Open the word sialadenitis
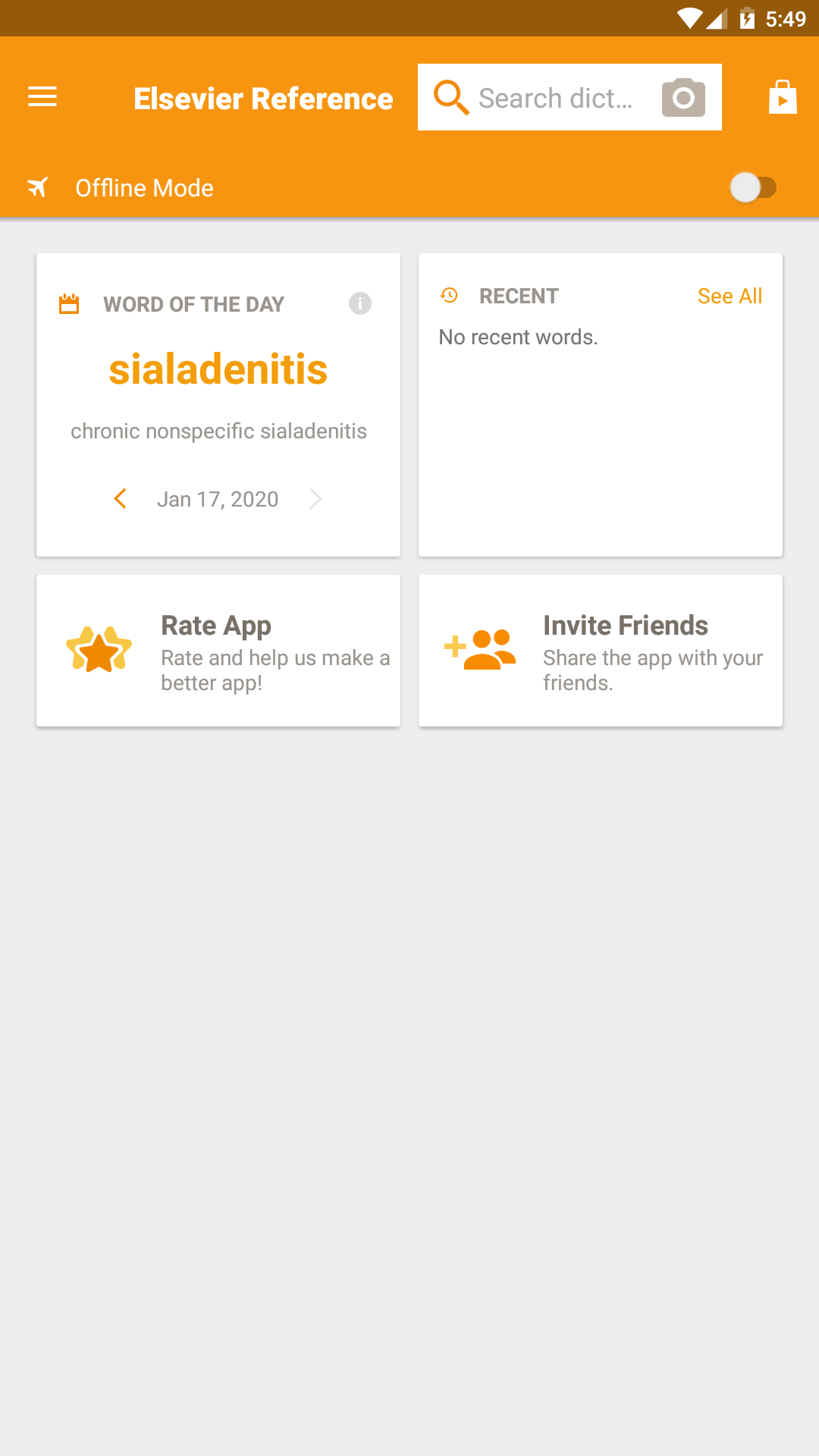Screen dimensions: 819x1456 pos(218,369)
